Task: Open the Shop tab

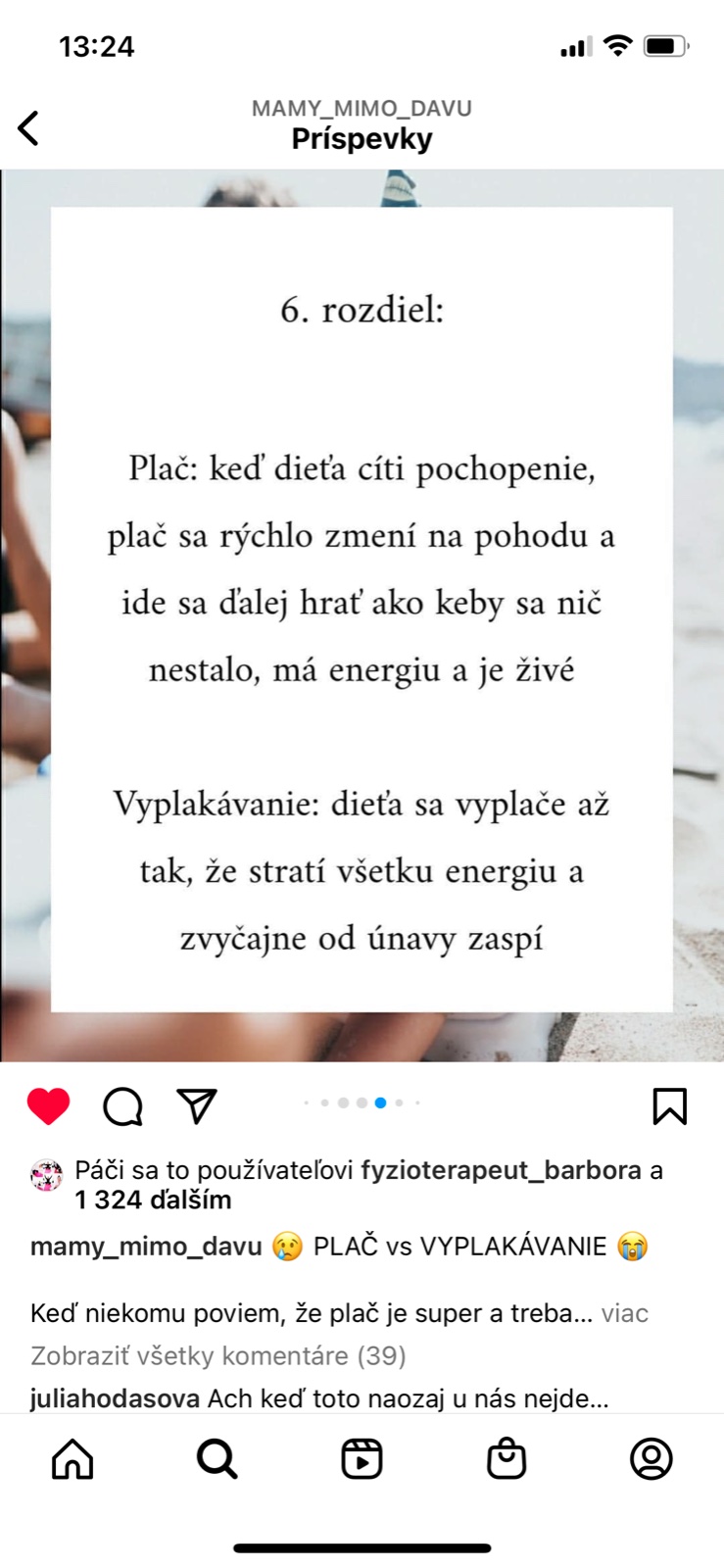Action: point(507,1458)
